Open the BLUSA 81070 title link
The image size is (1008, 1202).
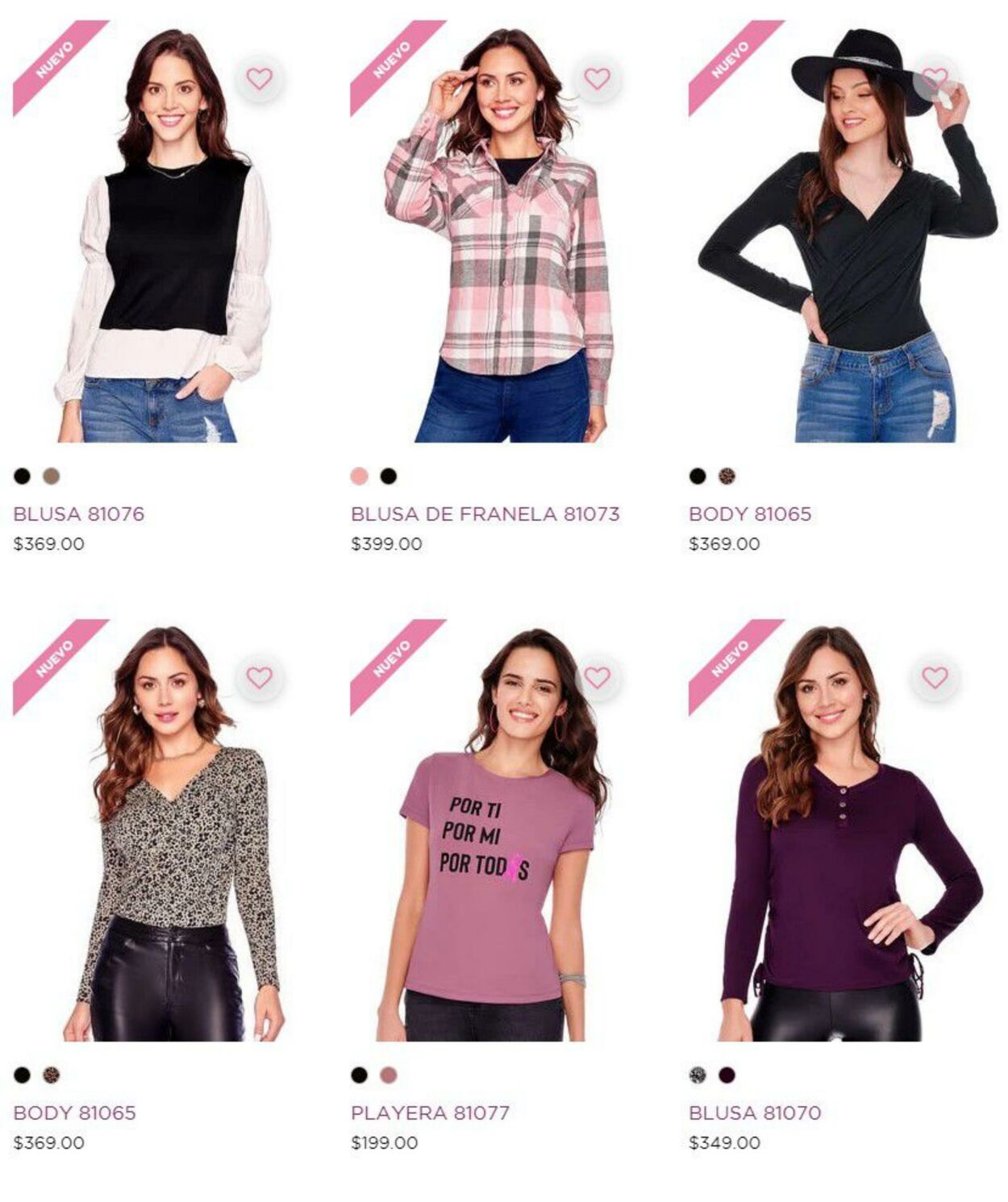[754, 1113]
